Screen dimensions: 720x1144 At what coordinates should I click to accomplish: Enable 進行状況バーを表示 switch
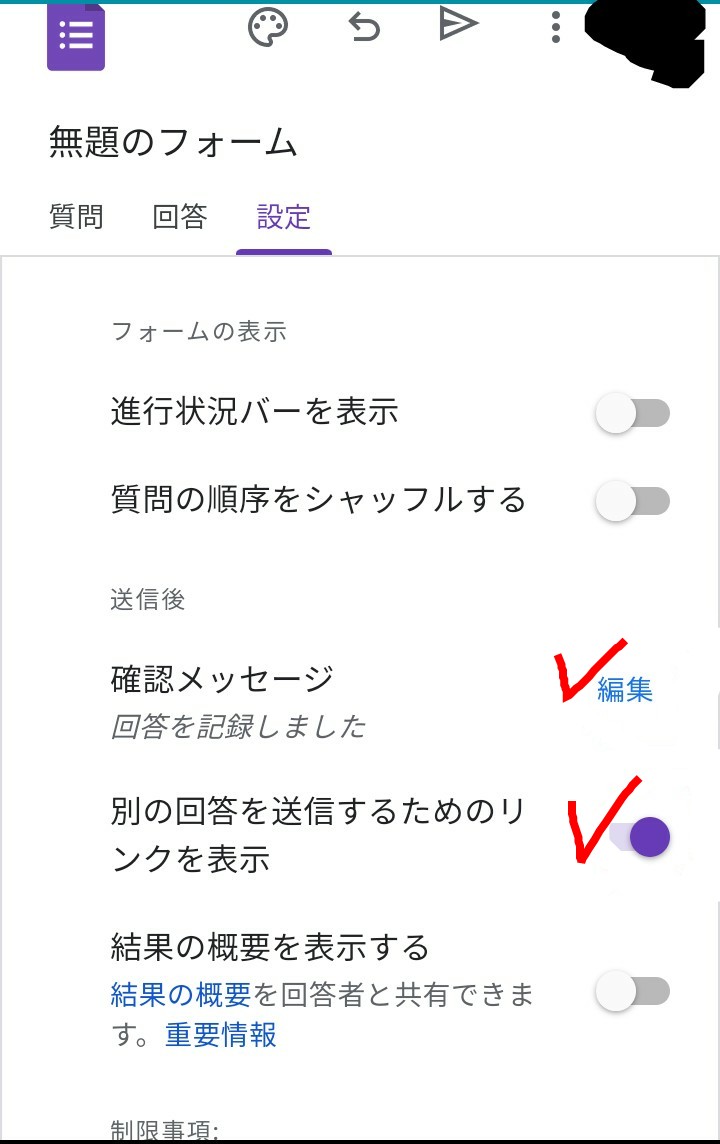coord(632,413)
